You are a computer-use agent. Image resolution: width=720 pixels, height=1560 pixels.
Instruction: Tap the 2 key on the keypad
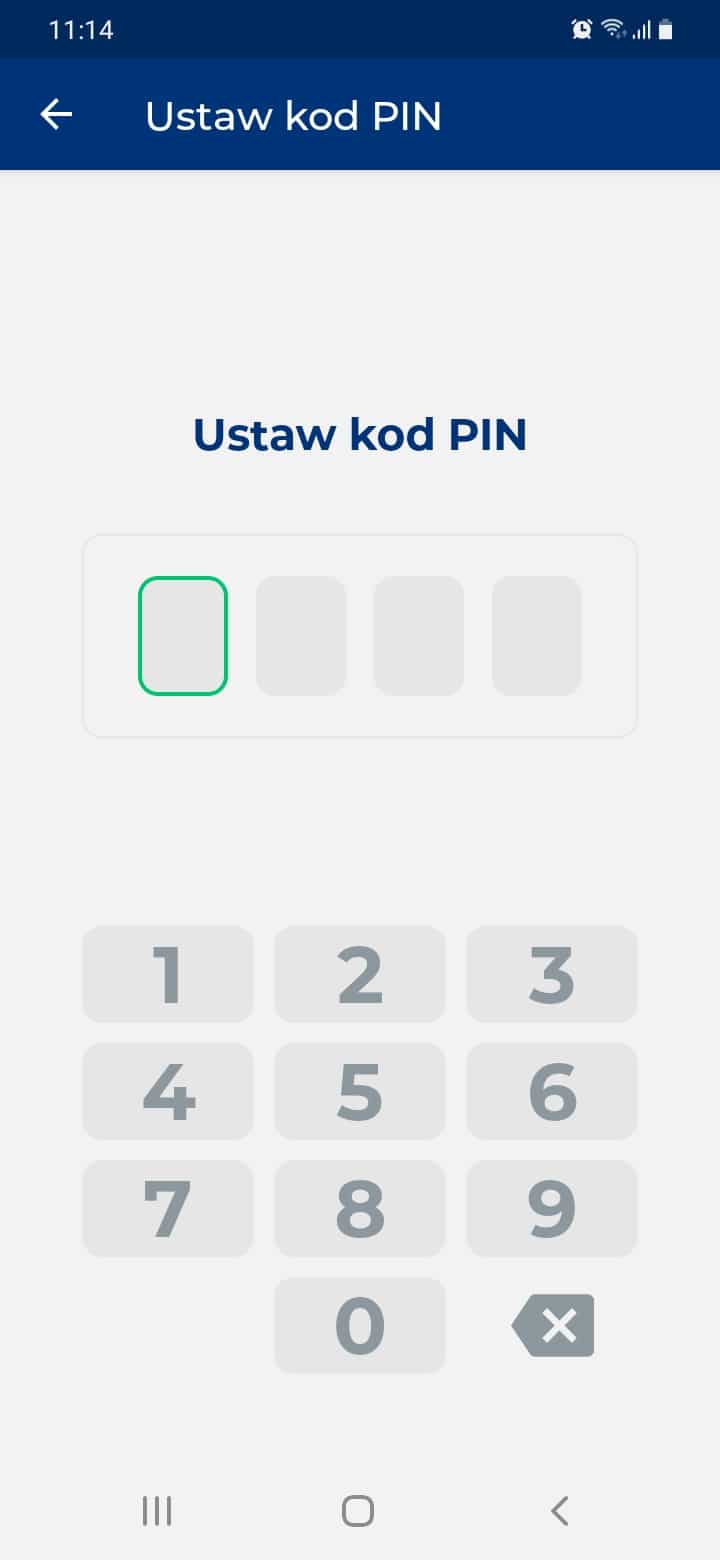360,974
